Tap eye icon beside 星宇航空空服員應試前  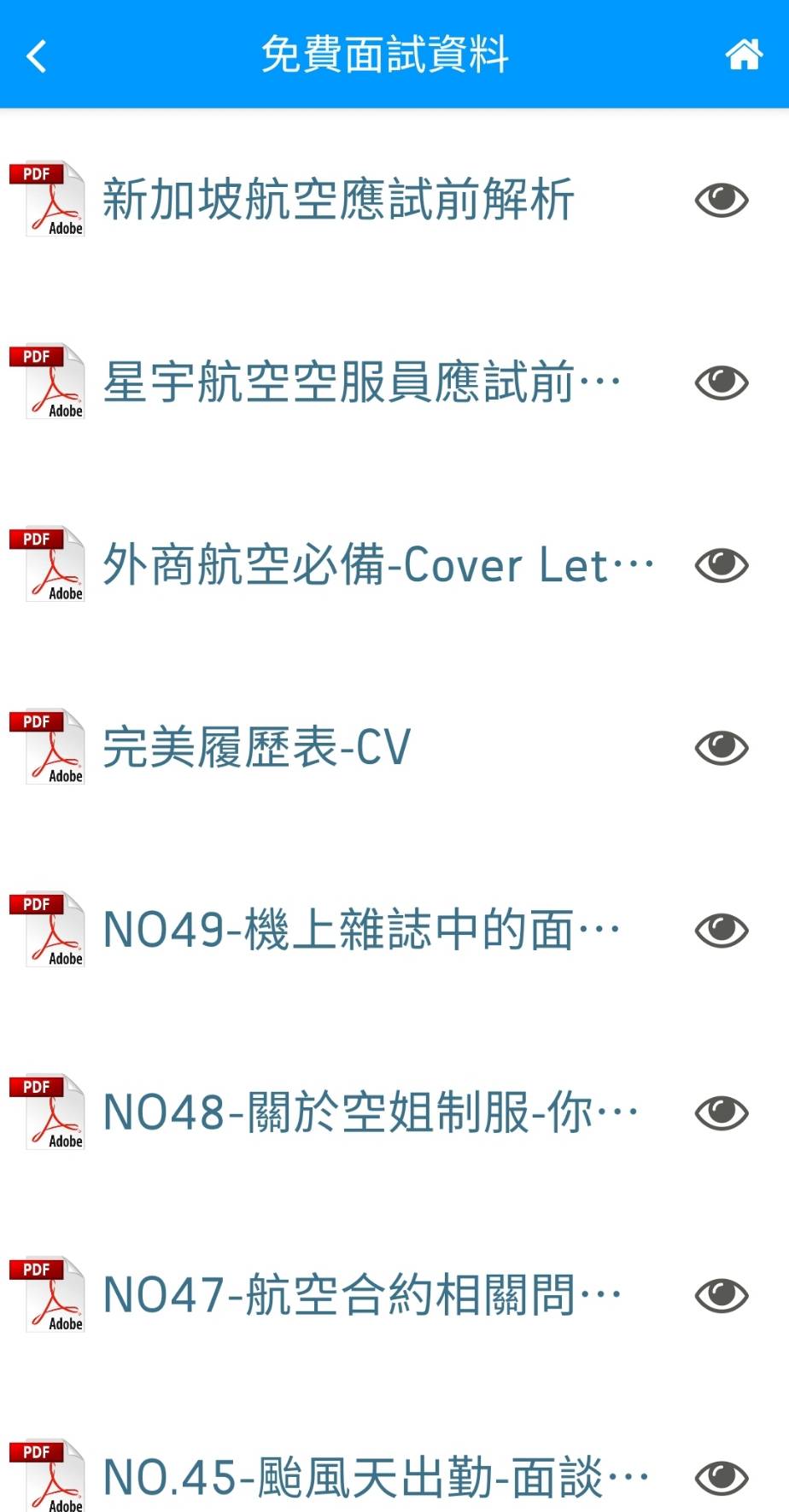tap(721, 382)
